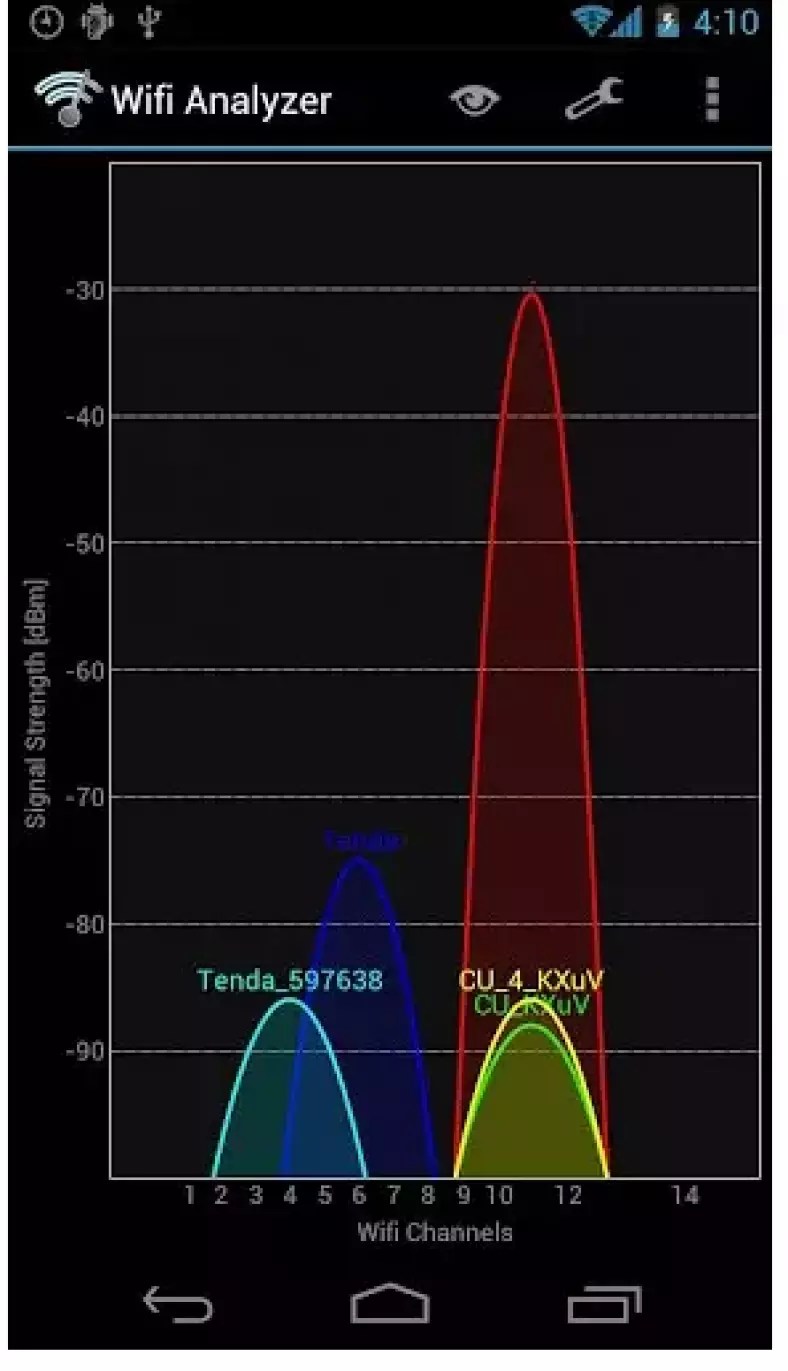Open the overflow menu
Viewport: 788px width, 1371px height.
pyautogui.click(x=711, y=99)
